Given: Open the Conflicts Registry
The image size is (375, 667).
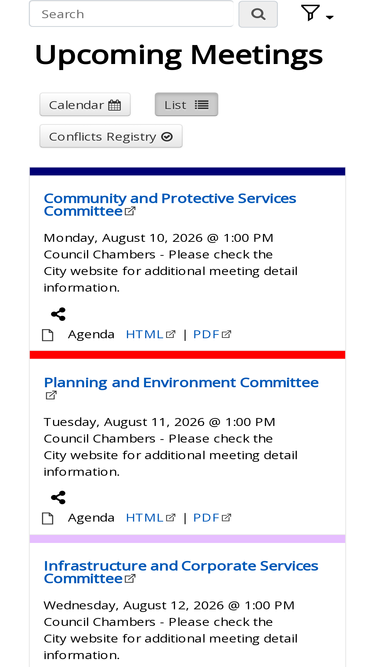Looking at the screenshot, I should [111, 137].
